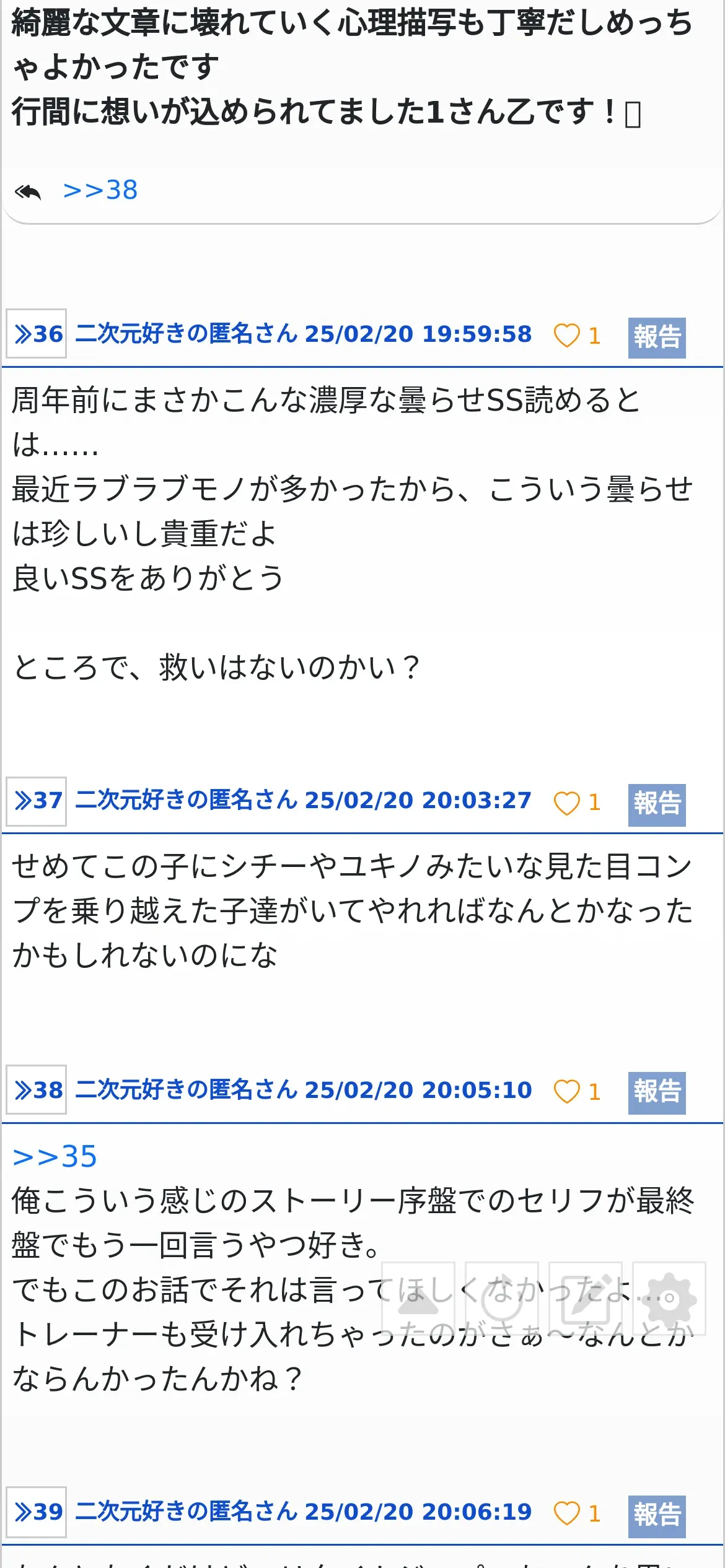Follow the >>35 quote link in post 38

(x=55, y=1157)
